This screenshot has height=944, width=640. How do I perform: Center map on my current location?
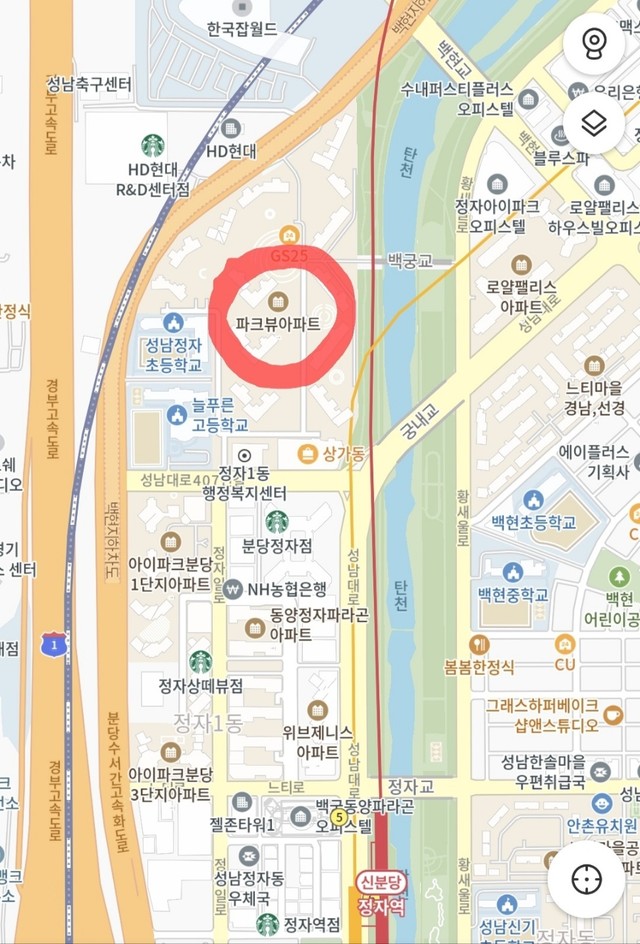(586, 879)
